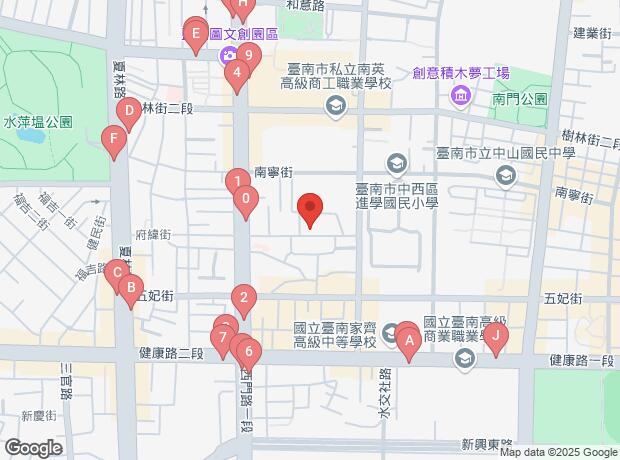Viewport: 620px width, 460px height.
Task: Tap the map marker labeled B
Action: tap(130, 288)
